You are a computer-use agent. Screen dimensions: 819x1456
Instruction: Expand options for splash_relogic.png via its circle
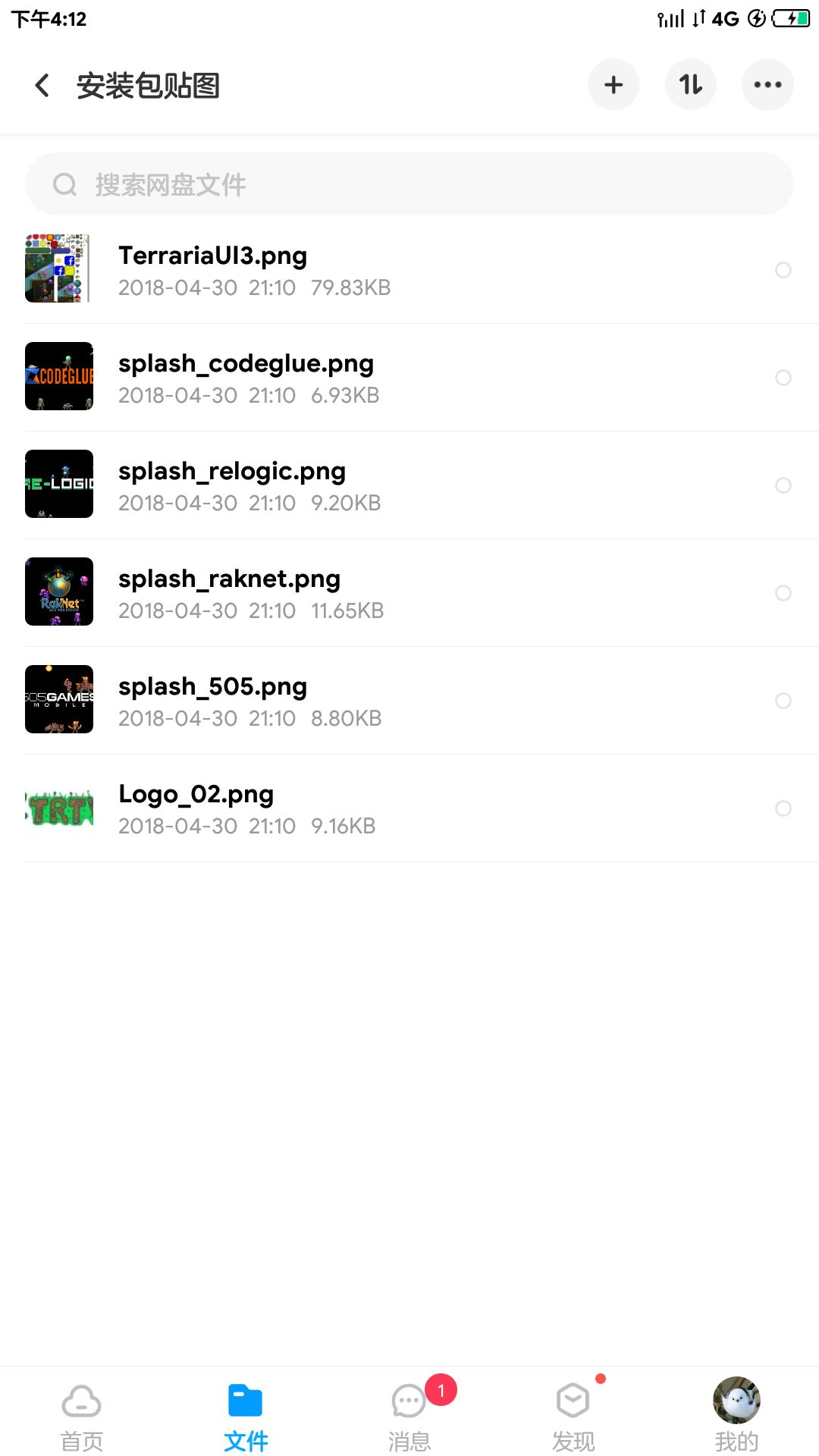coord(783,485)
